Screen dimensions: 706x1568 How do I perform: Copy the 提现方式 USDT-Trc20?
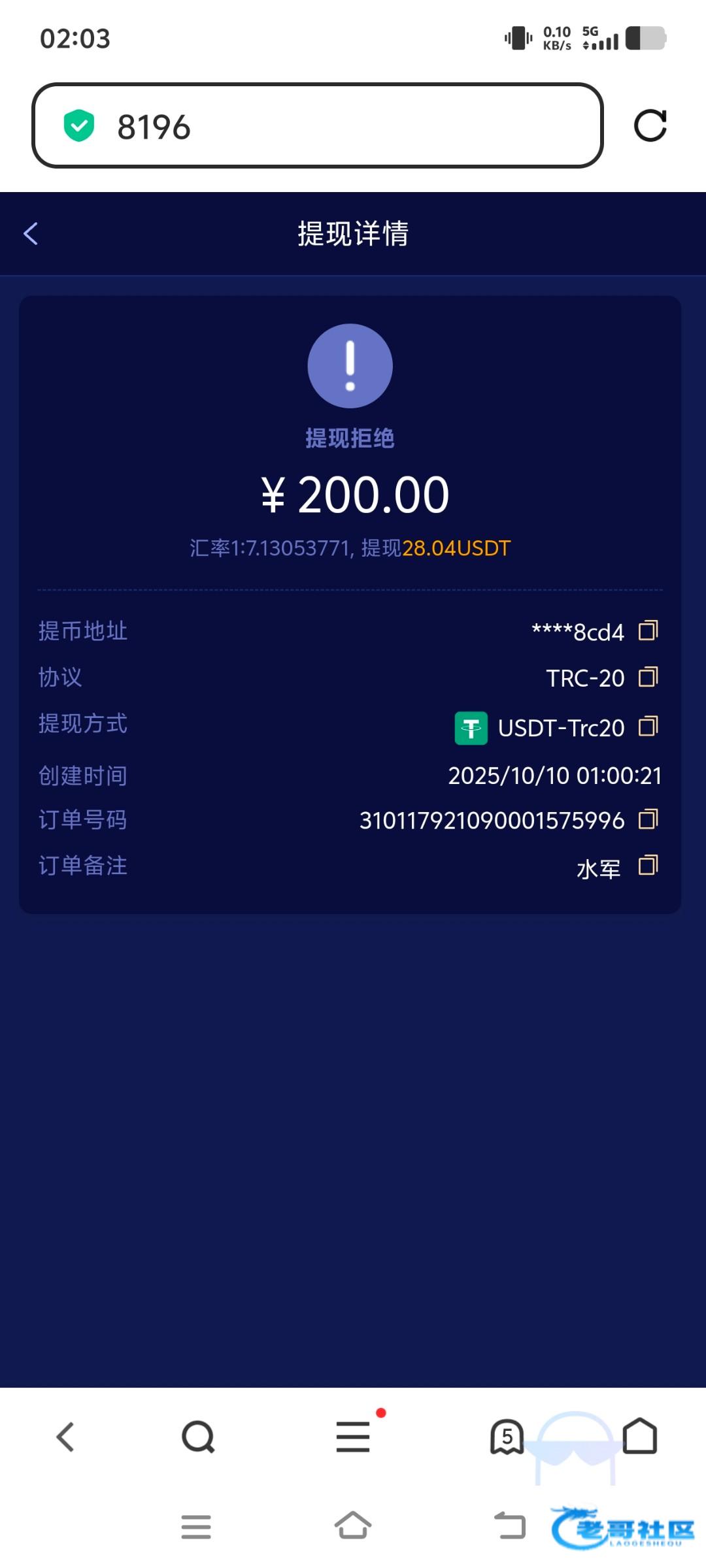(648, 726)
